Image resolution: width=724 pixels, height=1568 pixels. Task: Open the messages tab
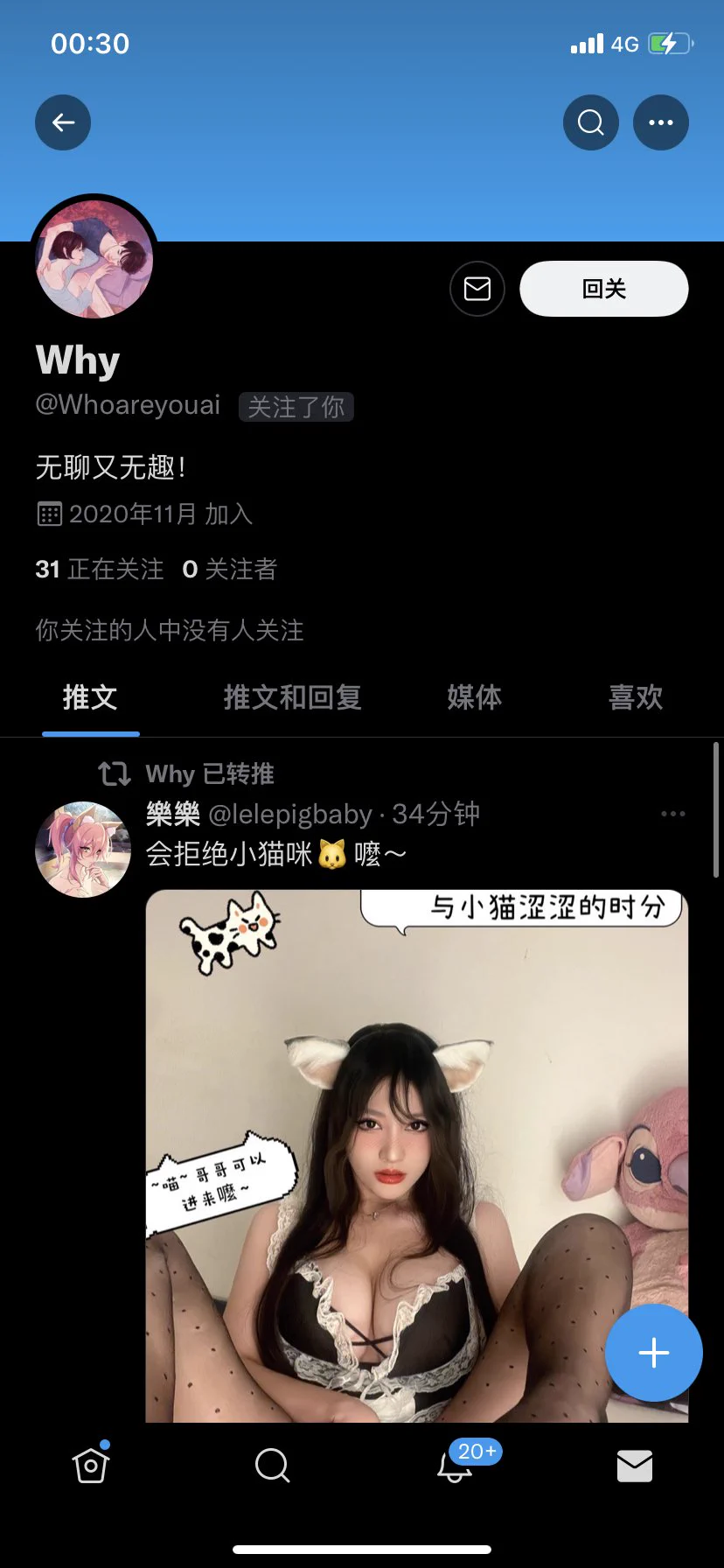coord(635,1466)
